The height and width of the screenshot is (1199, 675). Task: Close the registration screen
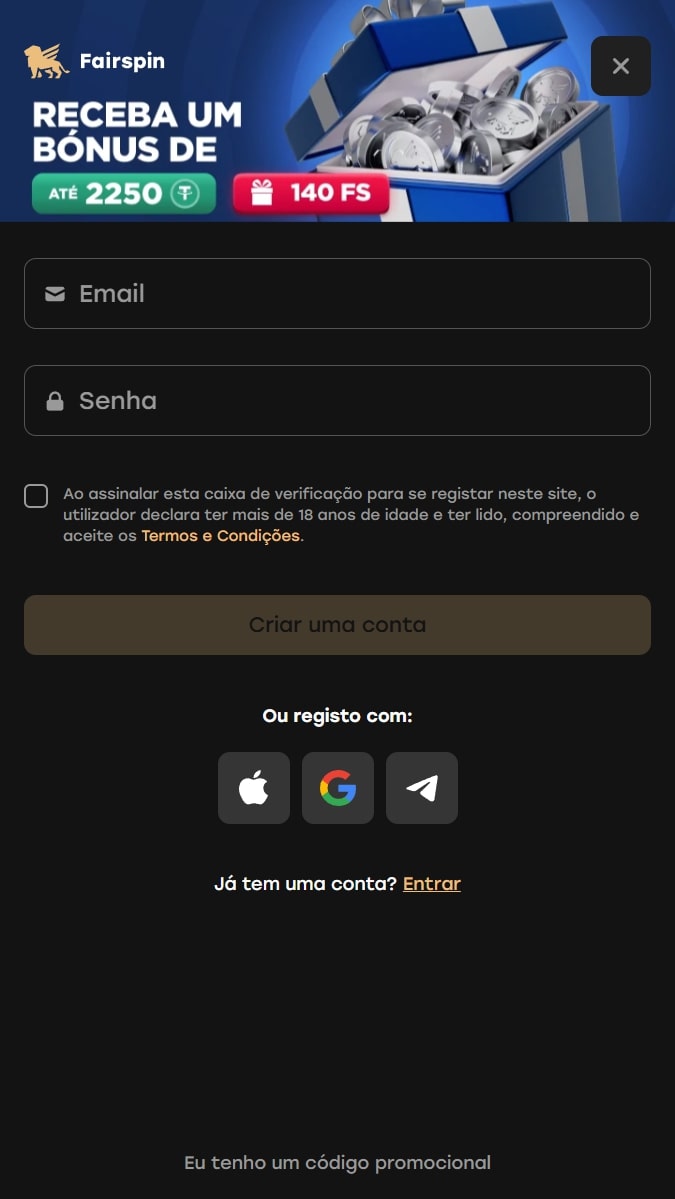(x=620, y=66)
